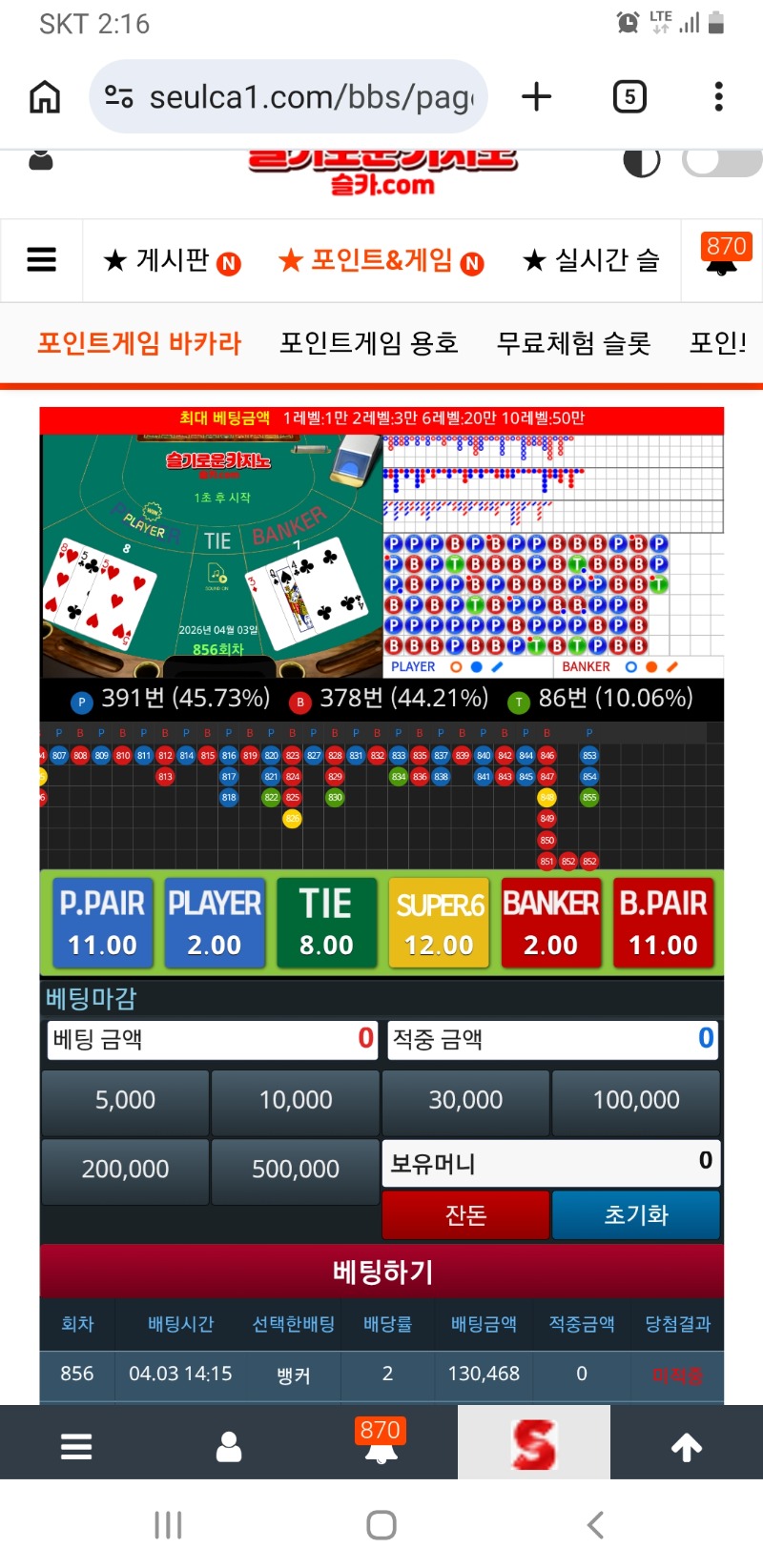Add 5,000 bet amount chip
Viewport: 763px width, 1568px height.
pos(125,1100)
